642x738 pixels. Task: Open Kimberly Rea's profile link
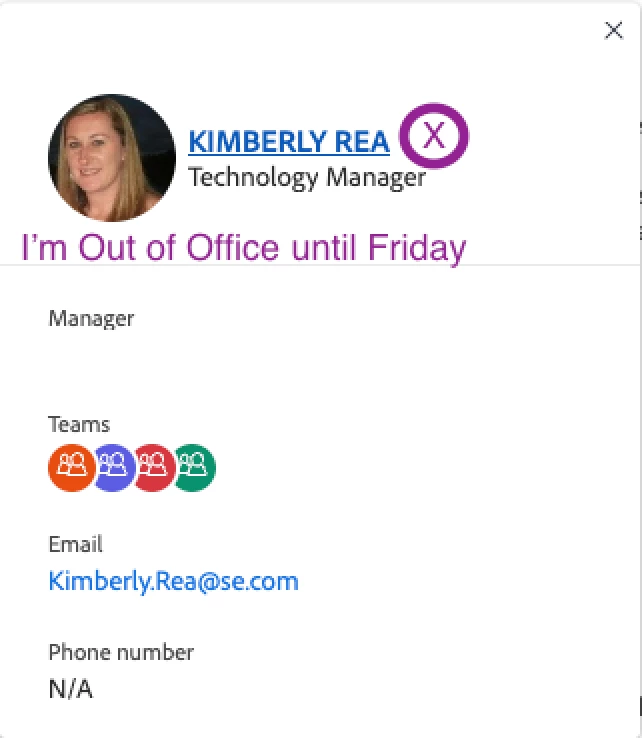coord(288,142)
